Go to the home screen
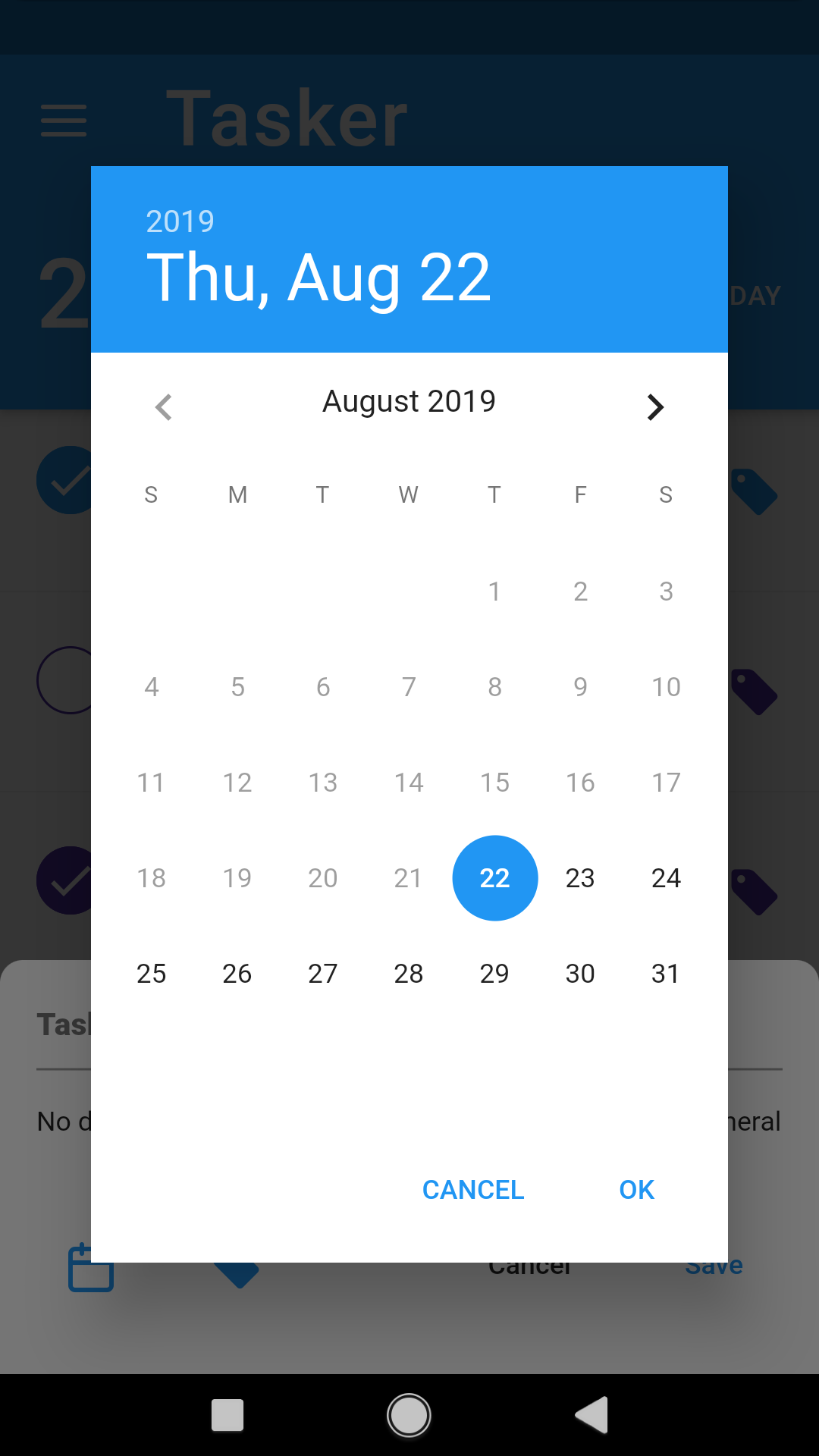Viewport: 819px width, 1456px height. click(409, 1415)
